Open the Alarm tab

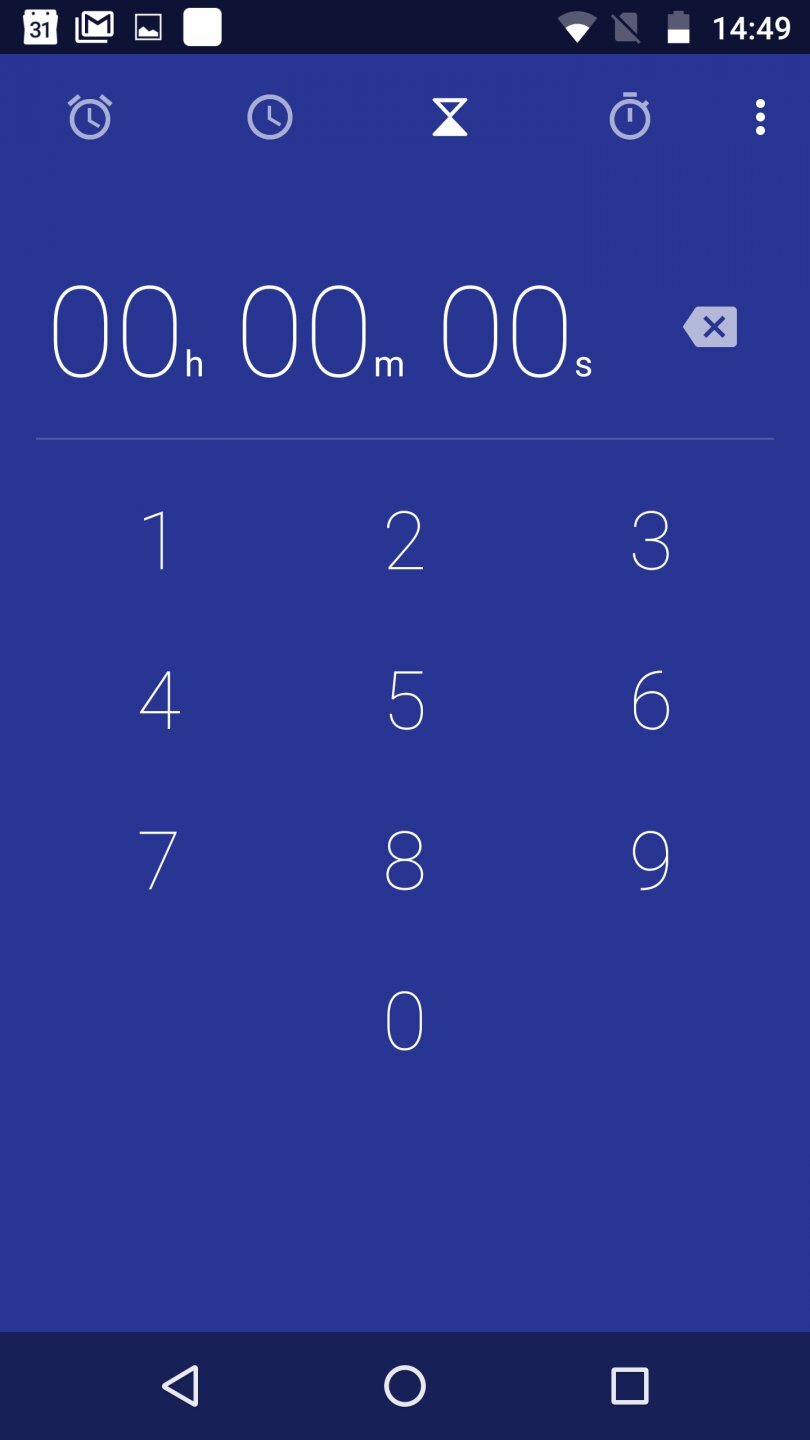(89, 117)
